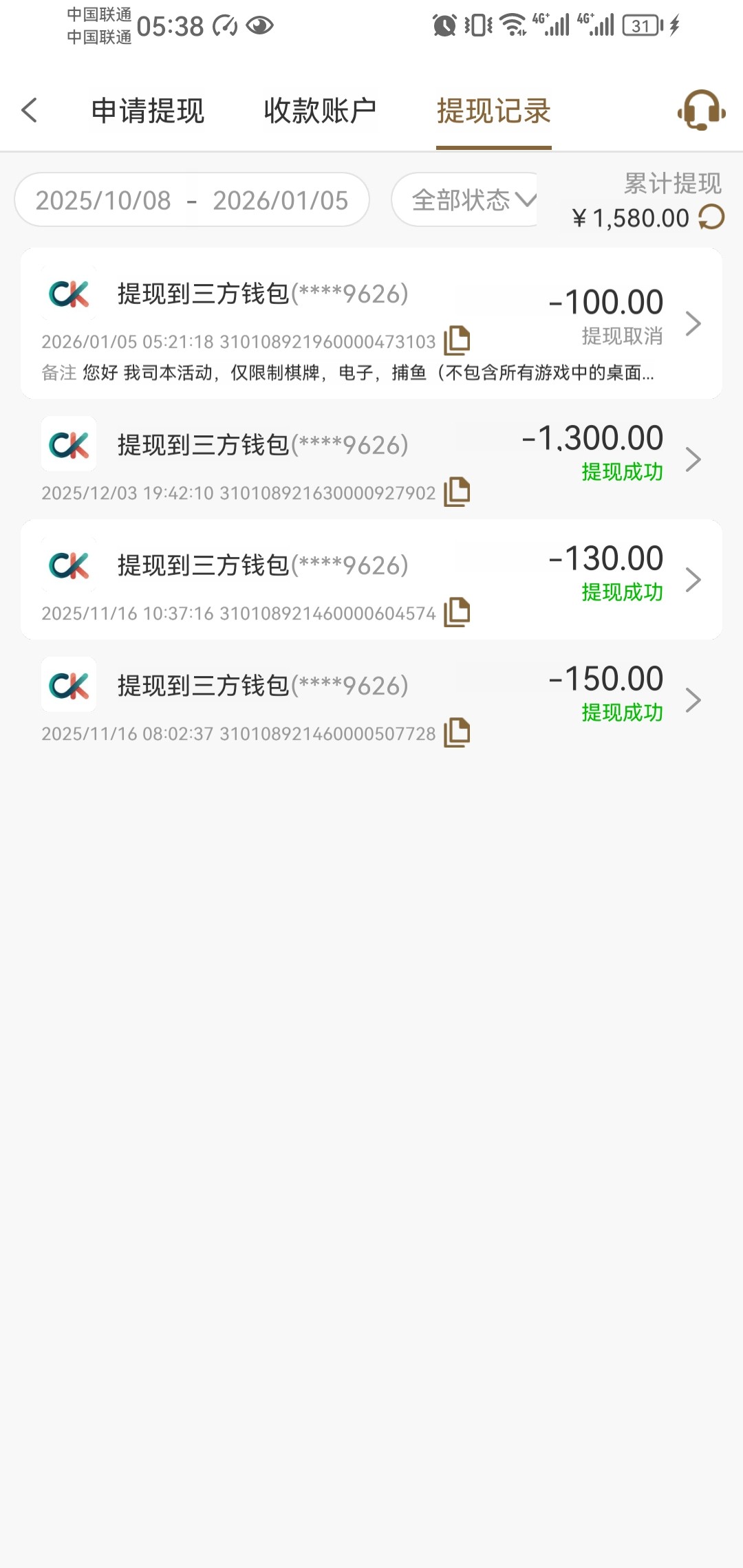Switch to the 收款账户 tab
743x1568 pixels.
pyautogui.click(x=320, y=111)
